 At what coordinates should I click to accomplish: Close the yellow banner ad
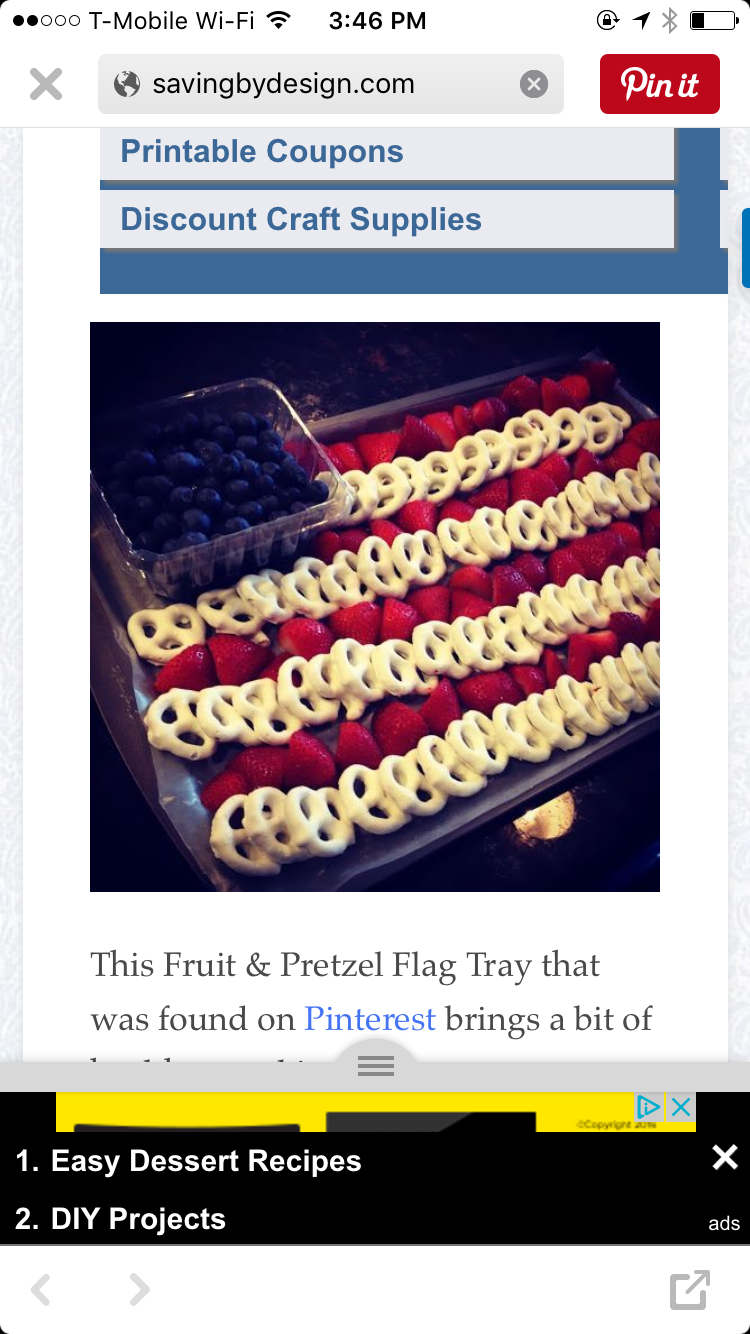681,1106
